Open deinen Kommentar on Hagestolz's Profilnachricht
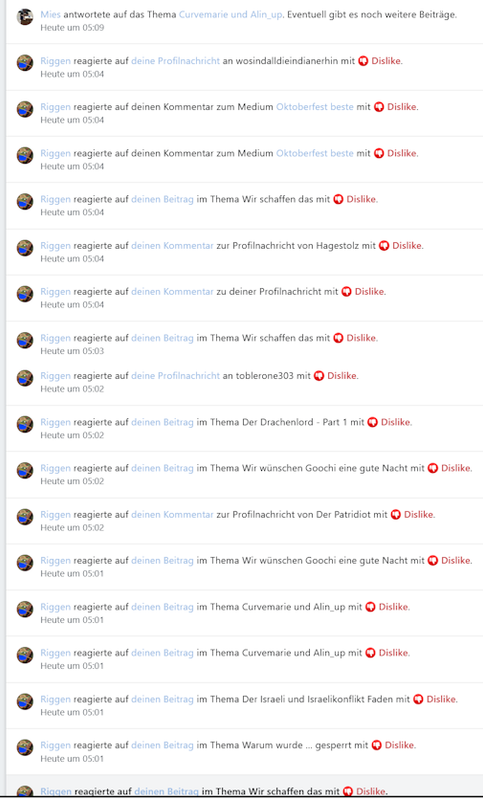 tap(172, 245)
